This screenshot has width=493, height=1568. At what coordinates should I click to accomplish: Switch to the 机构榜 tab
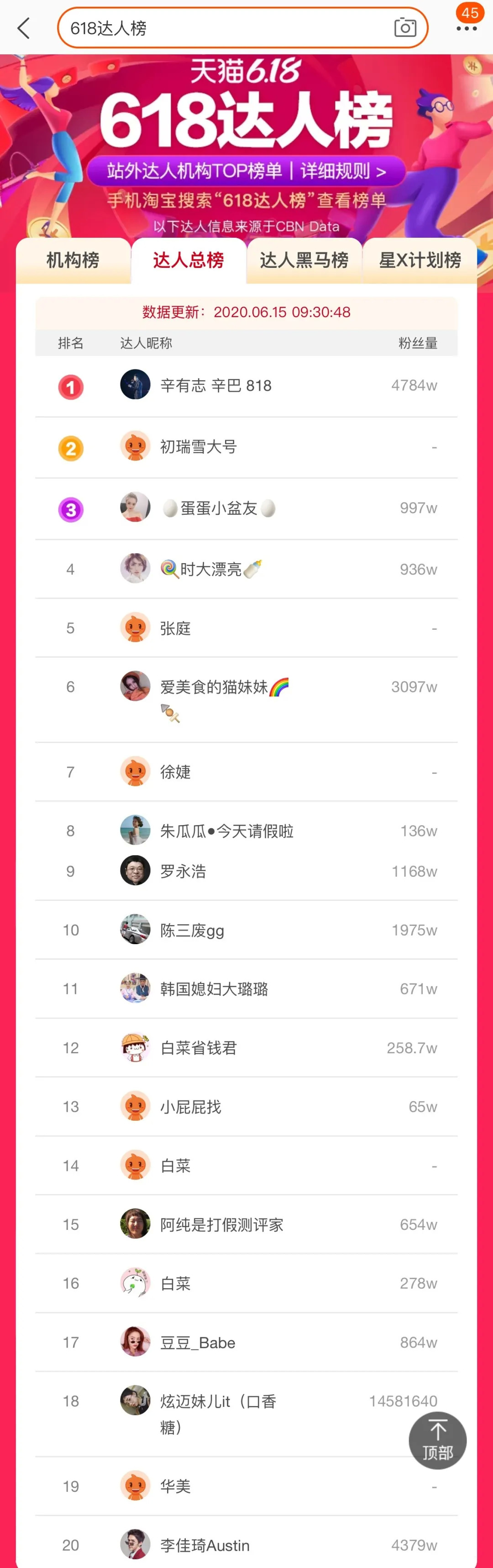[73, 260]
